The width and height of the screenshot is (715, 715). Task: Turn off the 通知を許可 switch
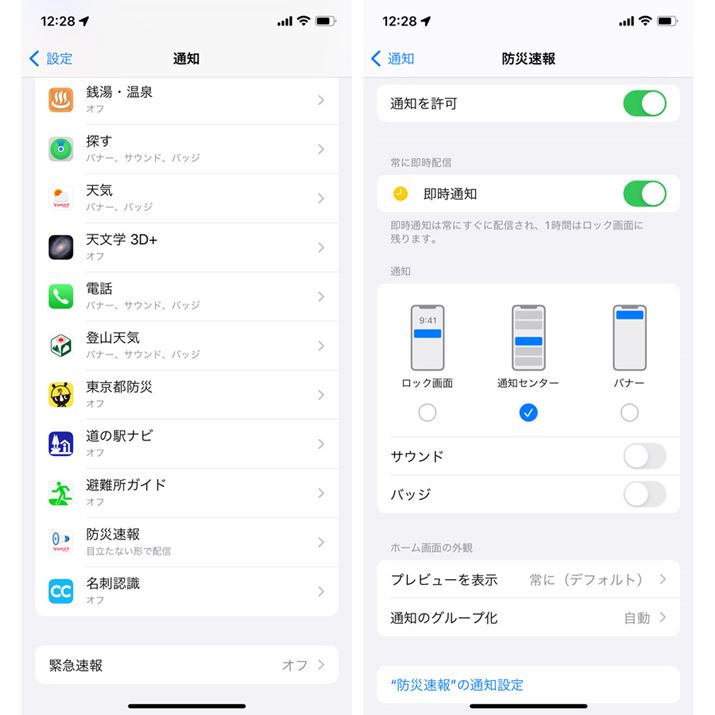pyautogui.click(x=644, y=103)
